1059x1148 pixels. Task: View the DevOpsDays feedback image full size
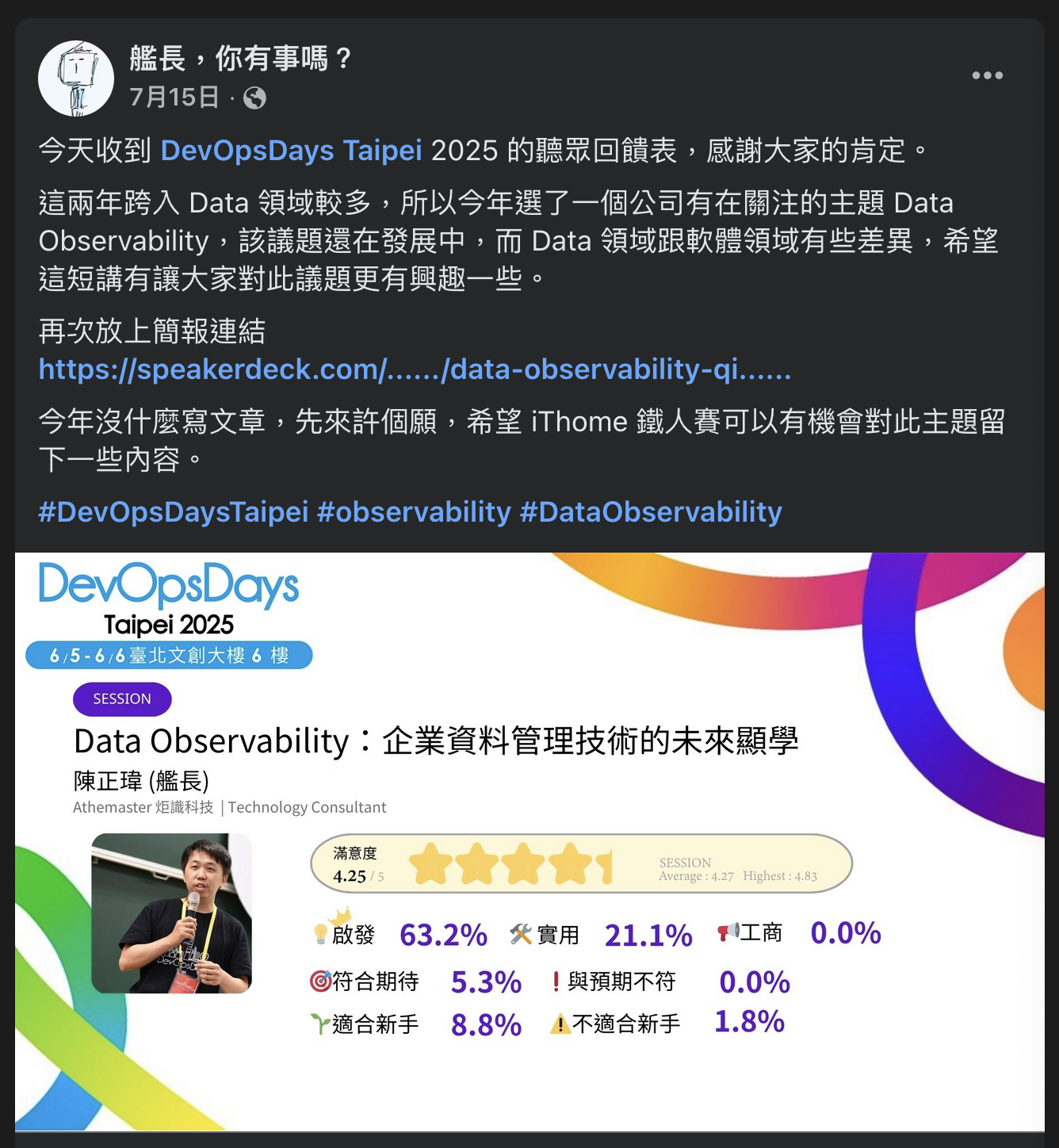(529, 840)
